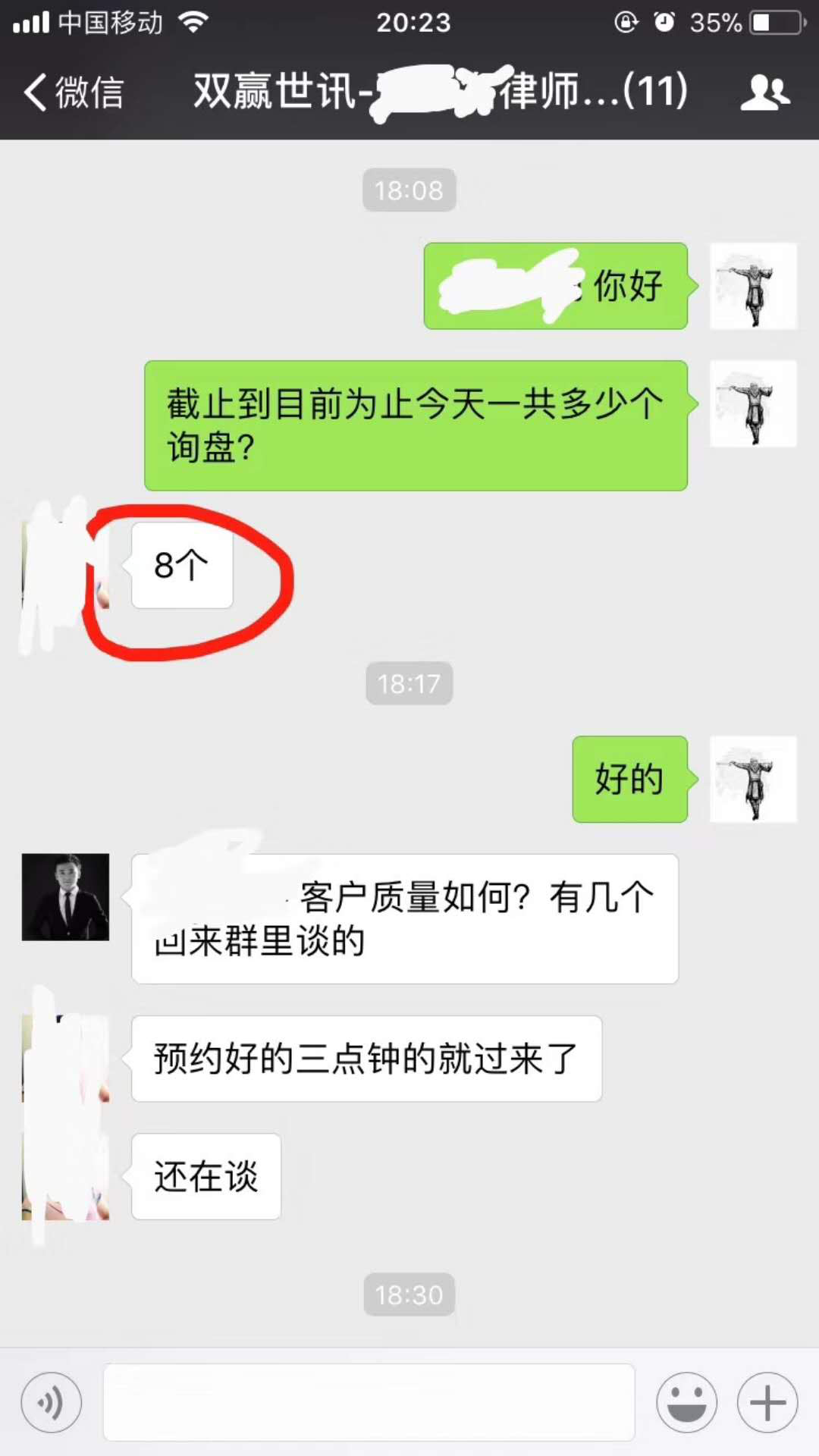Open the profile of the man in the suit
This screenshot has width=819, height=1456.
[x=65, y=897]
